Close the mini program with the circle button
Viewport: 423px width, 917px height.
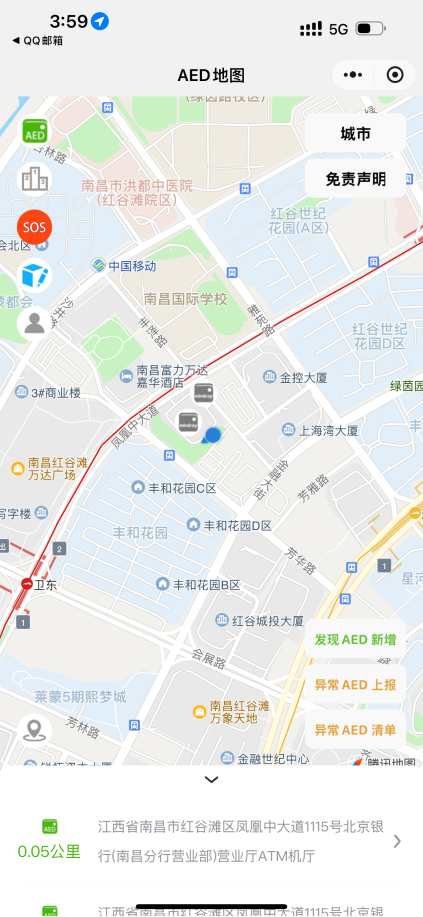[395, 75]
